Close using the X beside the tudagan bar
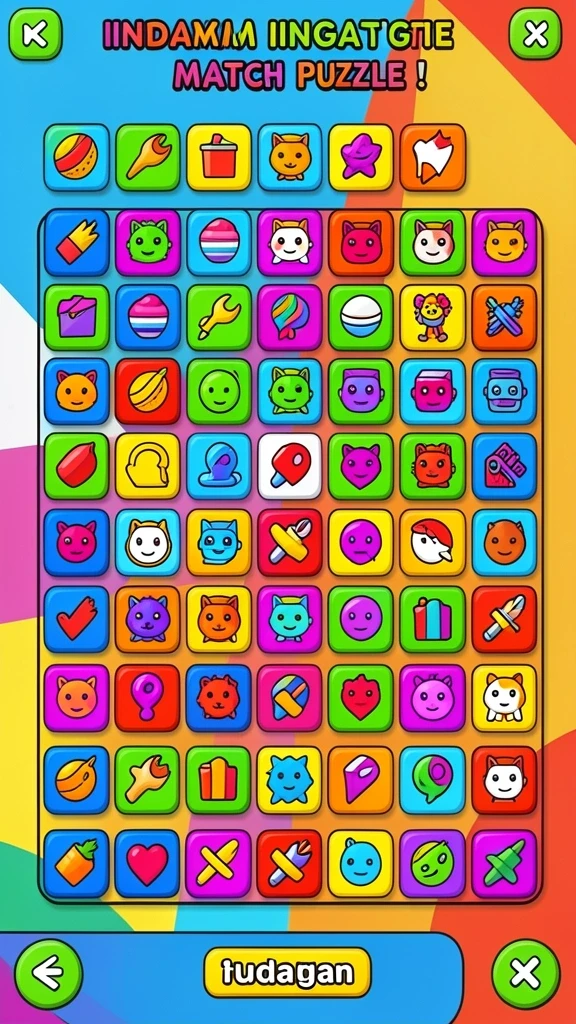This screenshot has width=576, height=1024. 526,974
